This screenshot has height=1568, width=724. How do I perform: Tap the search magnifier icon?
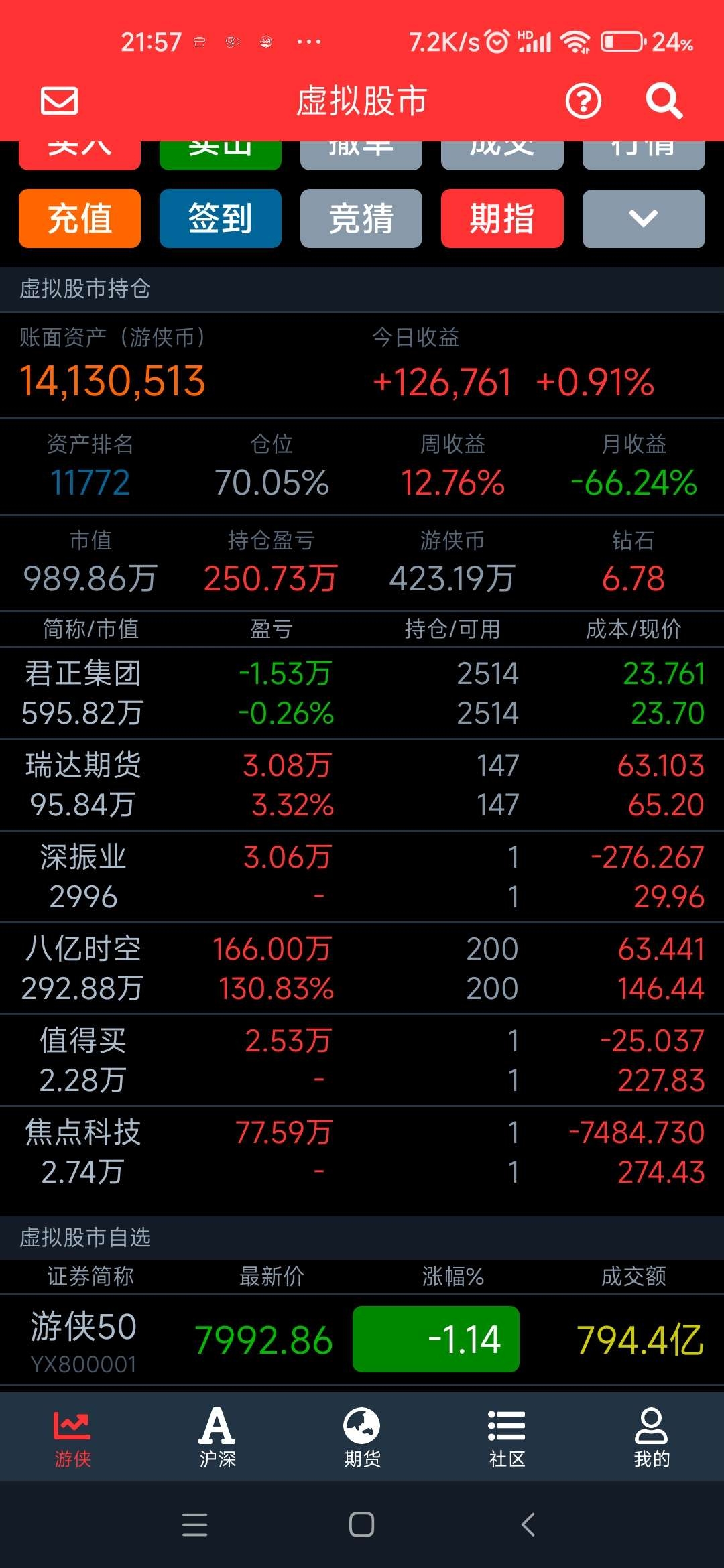[664, 101]
